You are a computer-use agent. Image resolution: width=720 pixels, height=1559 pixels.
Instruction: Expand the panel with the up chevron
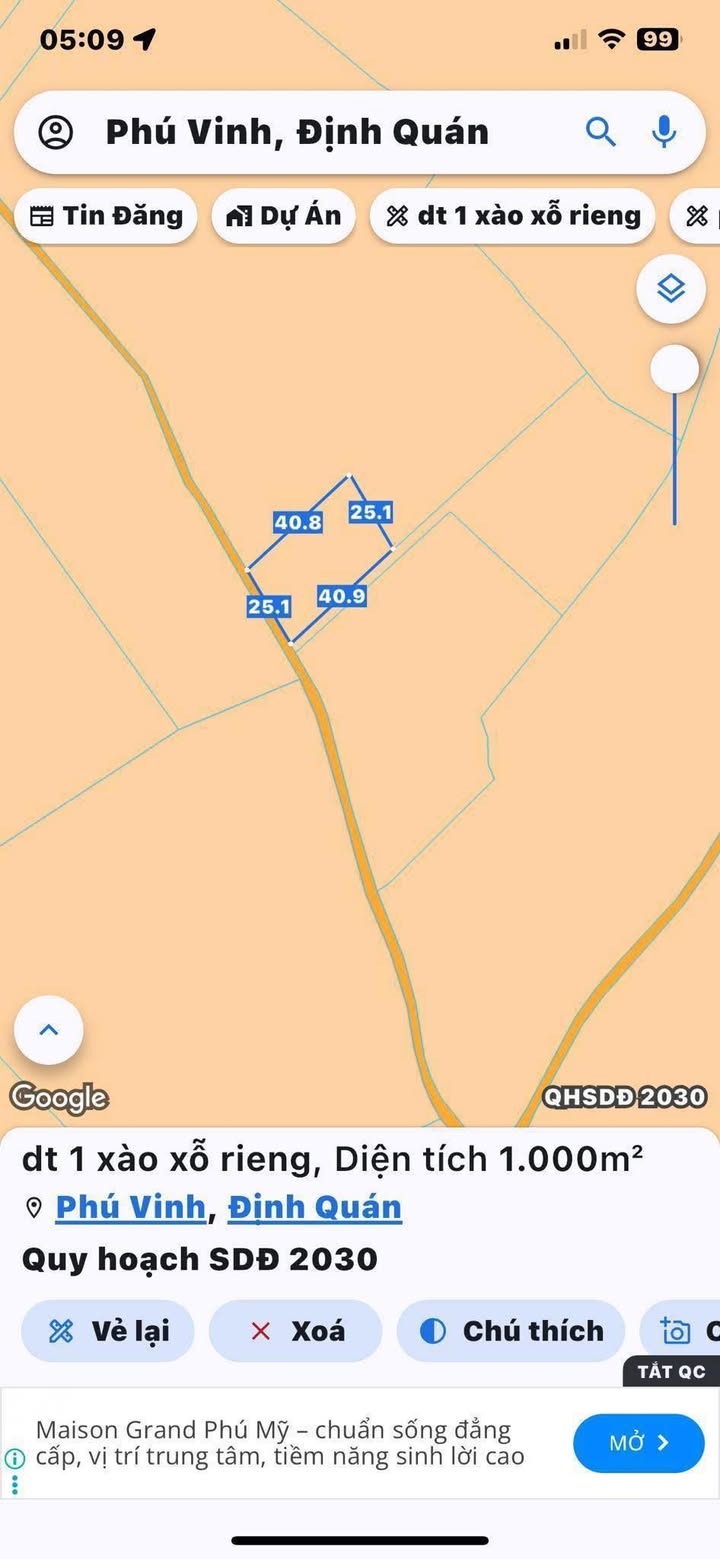pyautogui.click(x=49, y=1030)
